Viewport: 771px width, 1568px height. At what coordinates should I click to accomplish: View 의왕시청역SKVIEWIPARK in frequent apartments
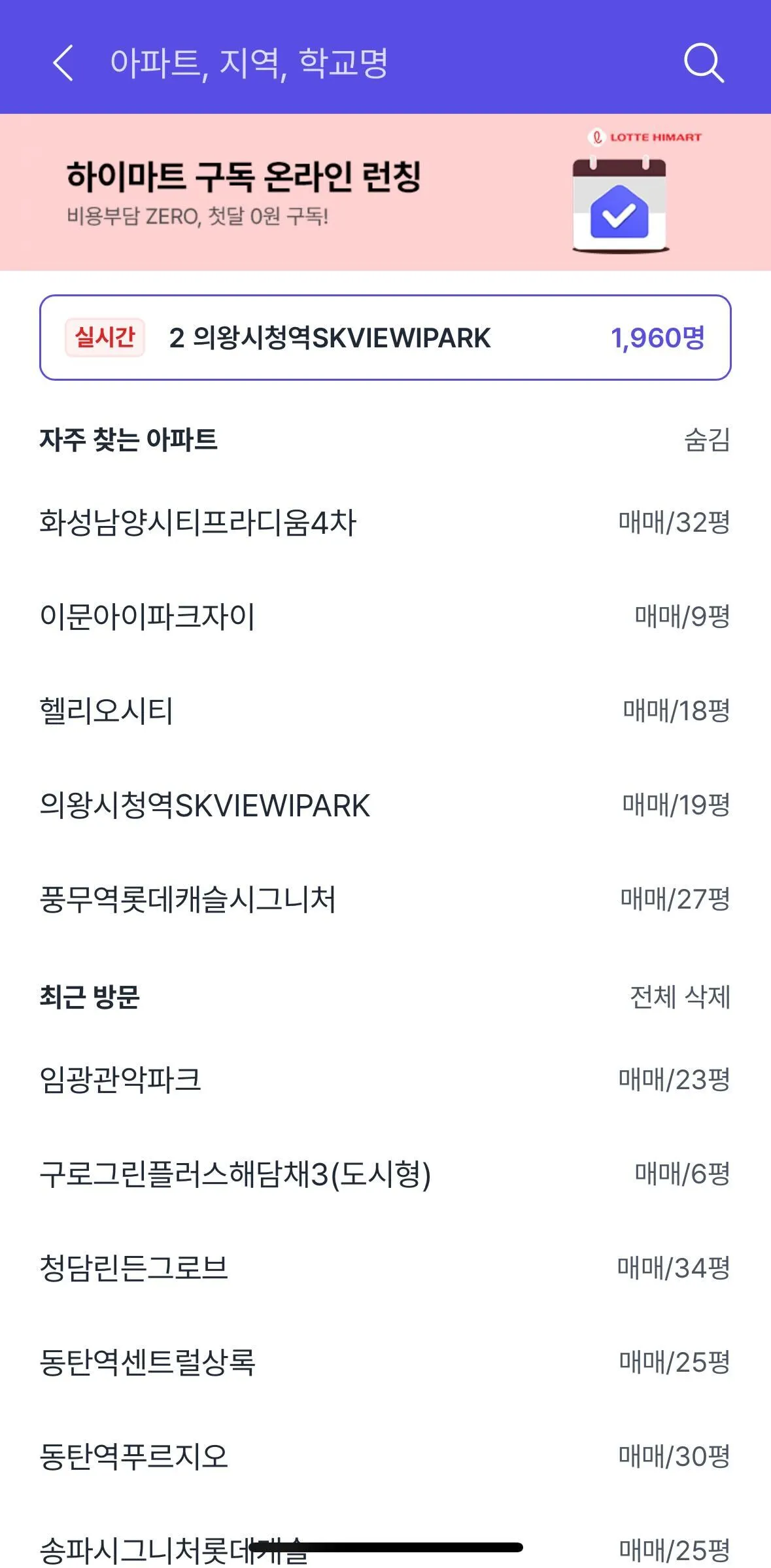tap(205, 805)
